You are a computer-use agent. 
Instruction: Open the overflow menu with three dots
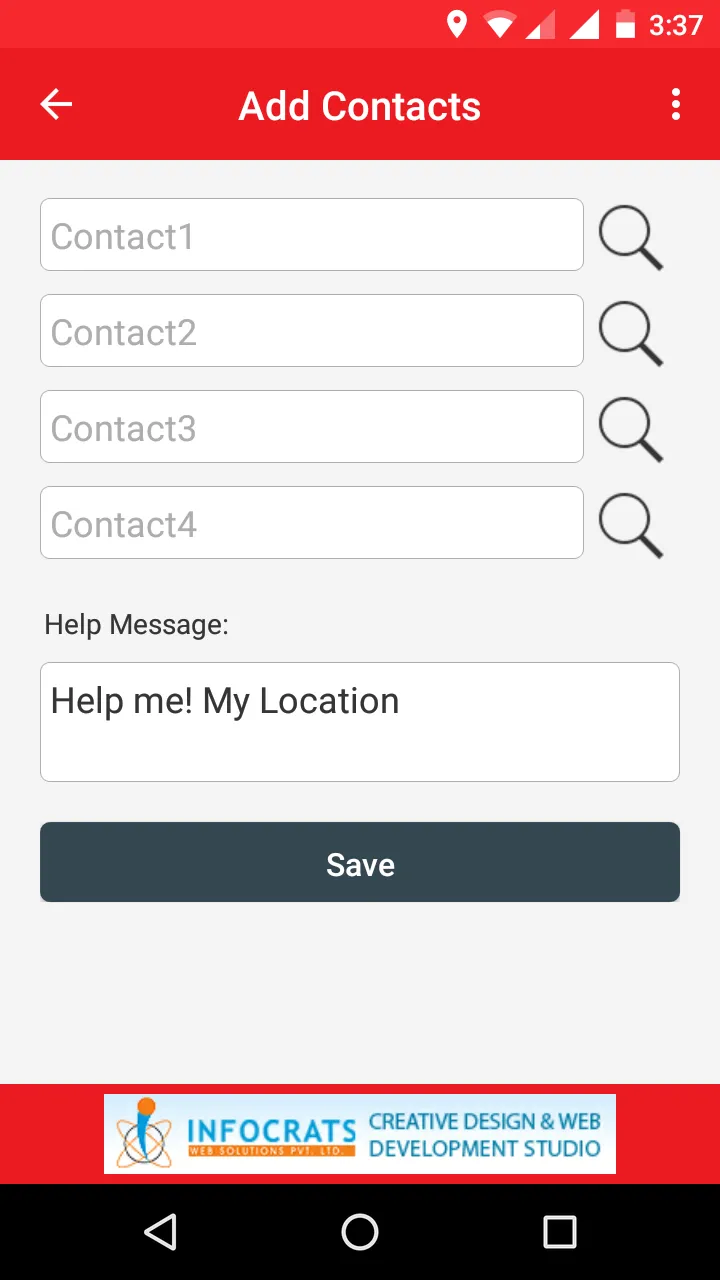tap(676, 104)
